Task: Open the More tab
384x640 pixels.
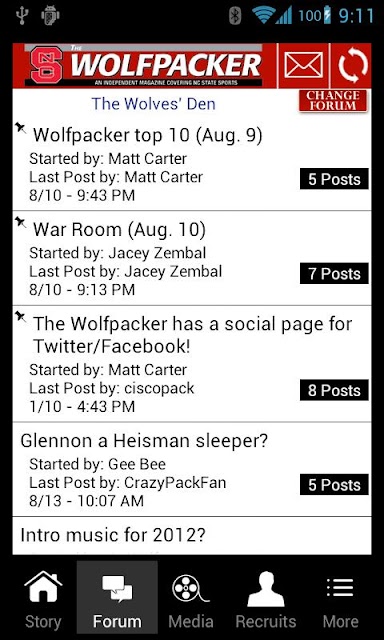Action: tap(340, 600)
